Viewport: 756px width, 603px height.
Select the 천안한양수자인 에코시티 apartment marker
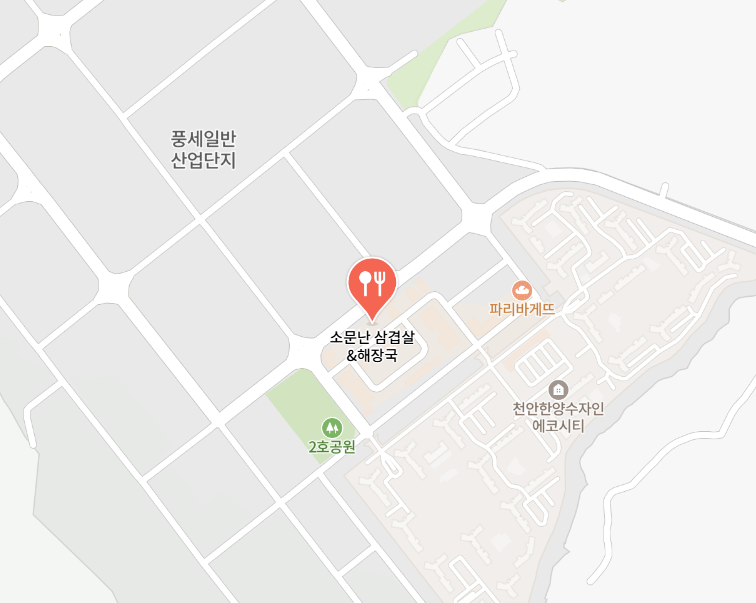558,389
